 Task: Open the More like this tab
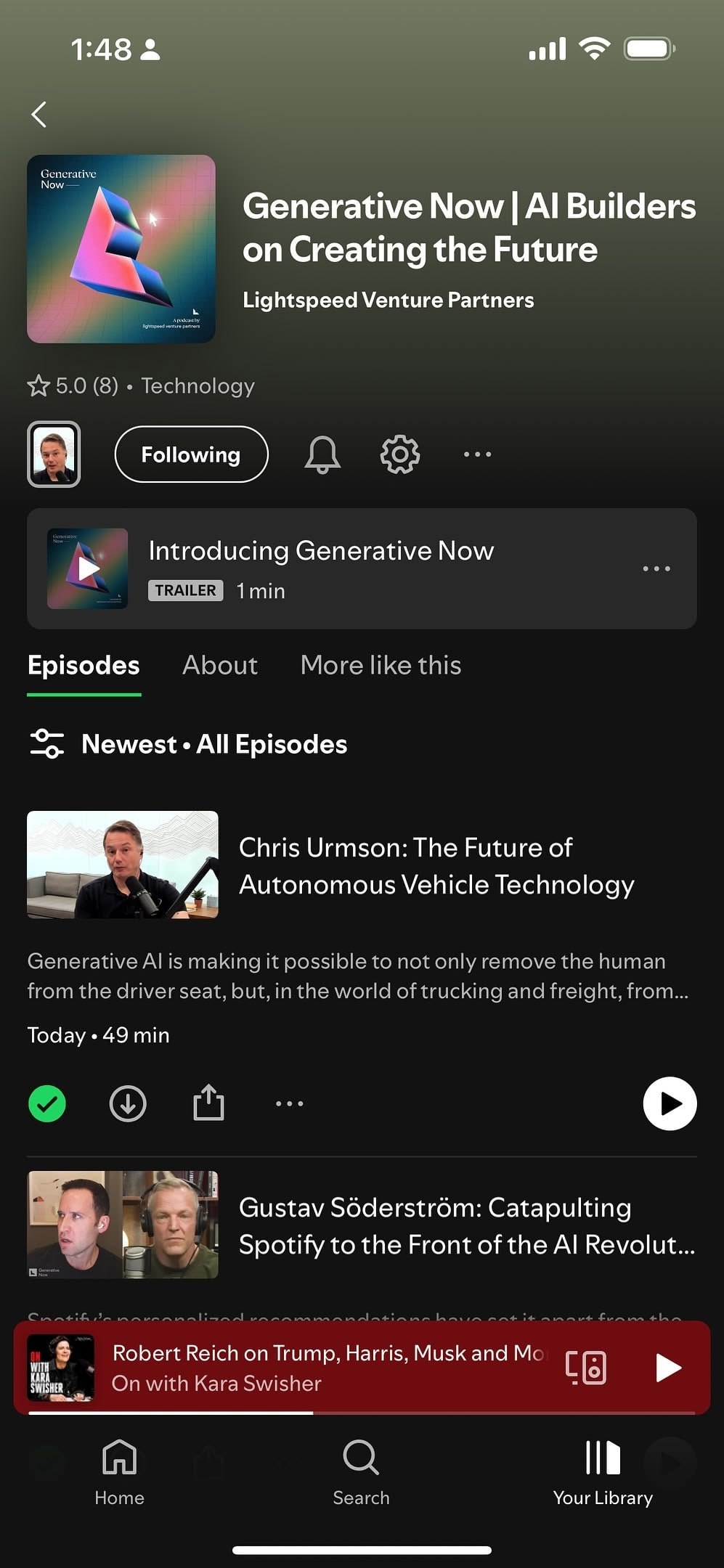(381, 666)
